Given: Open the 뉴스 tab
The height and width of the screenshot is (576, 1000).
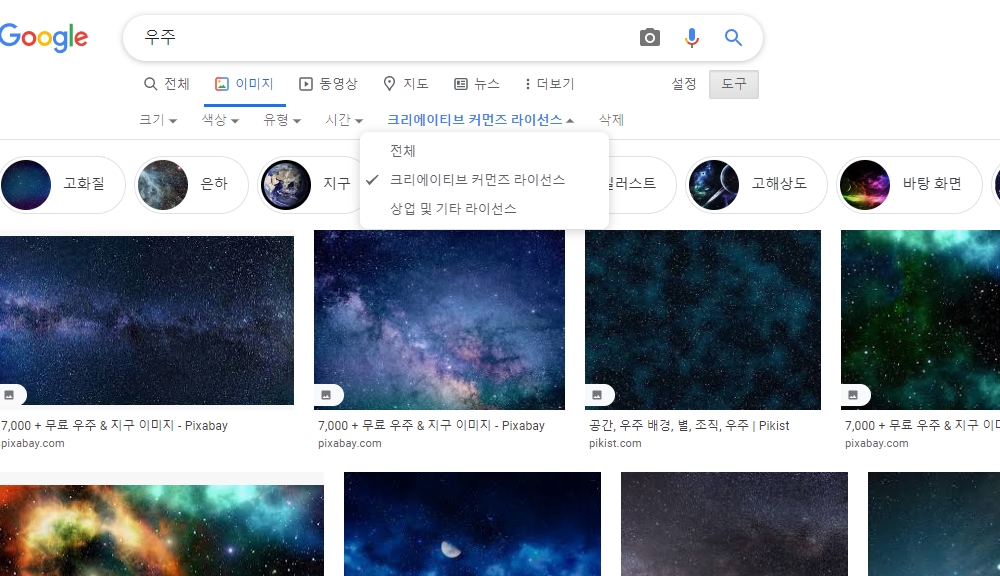Looking at the screenshot, I should [477, 84].
